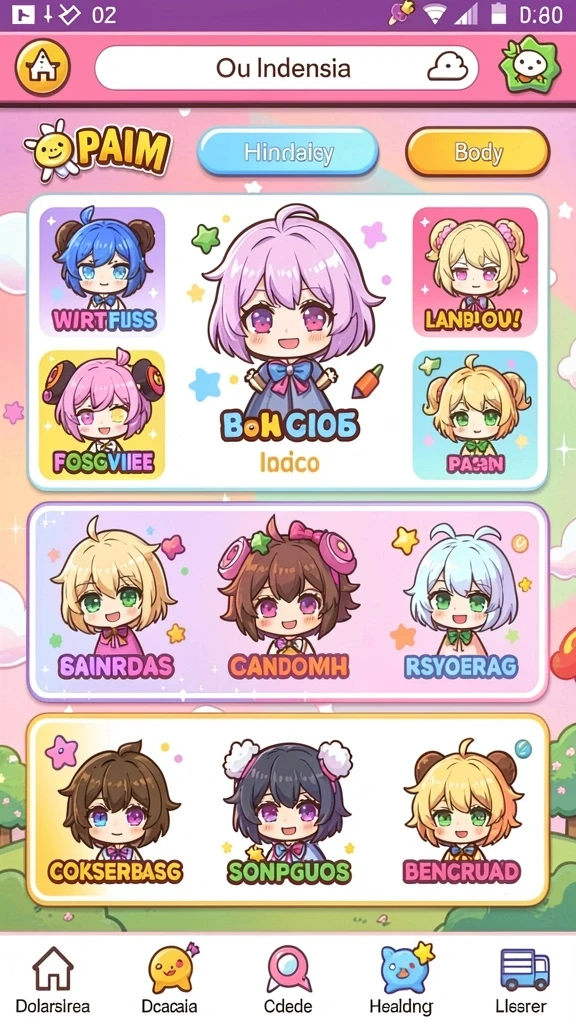Viewport: 576px width, 1024px height.
Task: Open the Ou Indensia search field
Action: coord(286,68)
